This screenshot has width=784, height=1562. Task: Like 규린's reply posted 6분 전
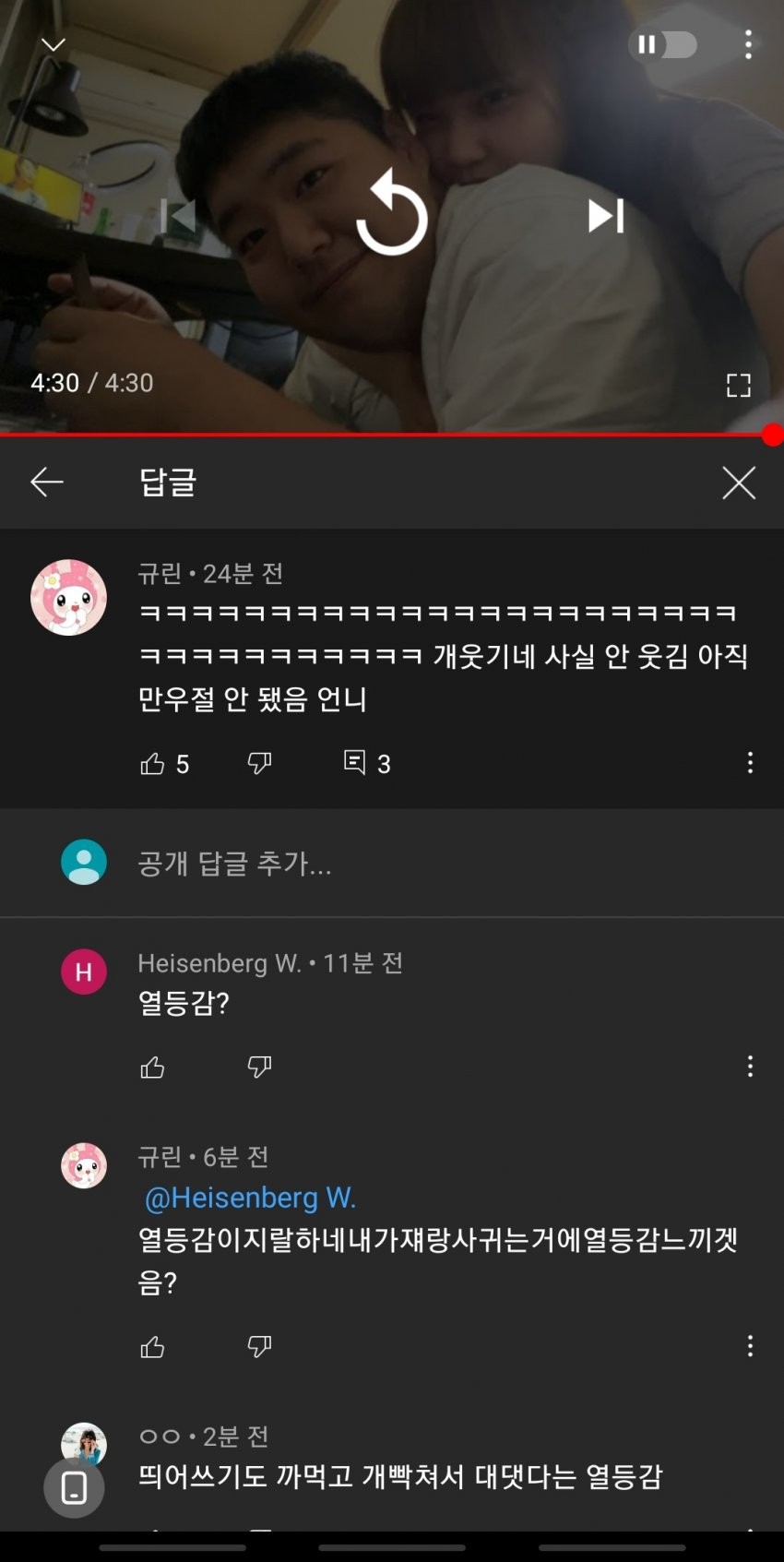pos(153,1347)
